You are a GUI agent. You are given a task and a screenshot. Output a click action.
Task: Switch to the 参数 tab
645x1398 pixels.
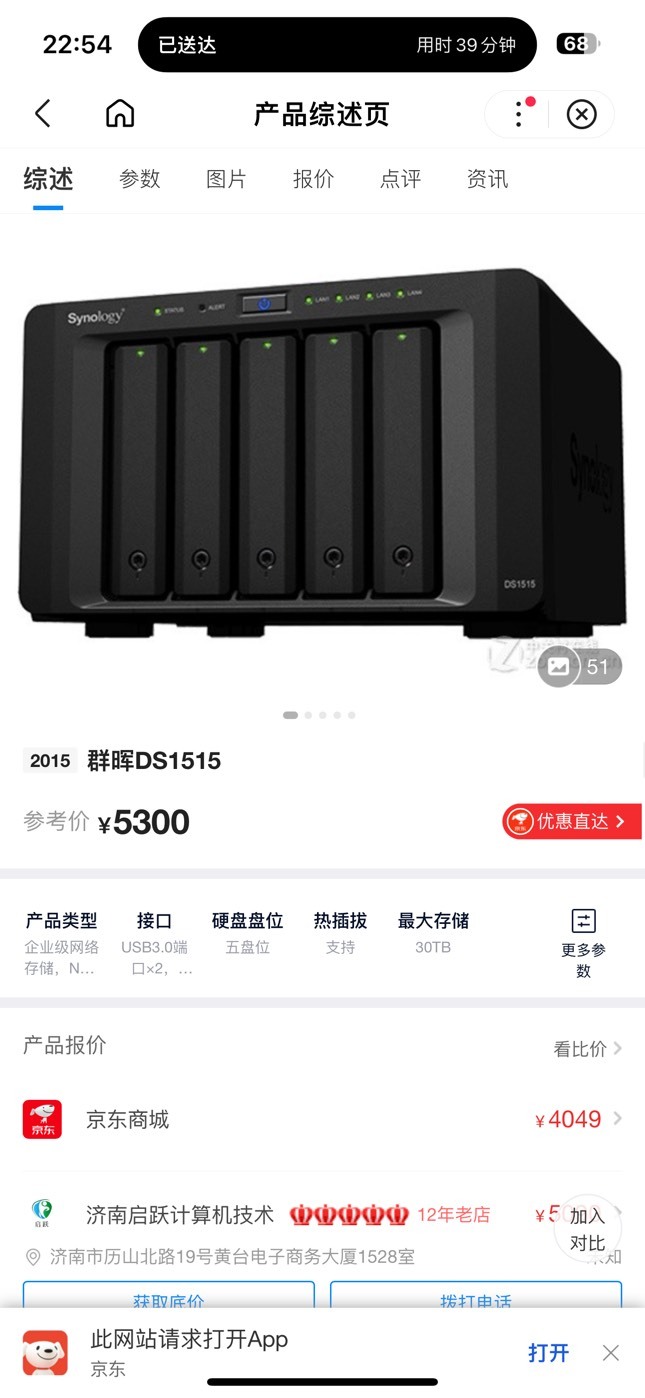140,179
